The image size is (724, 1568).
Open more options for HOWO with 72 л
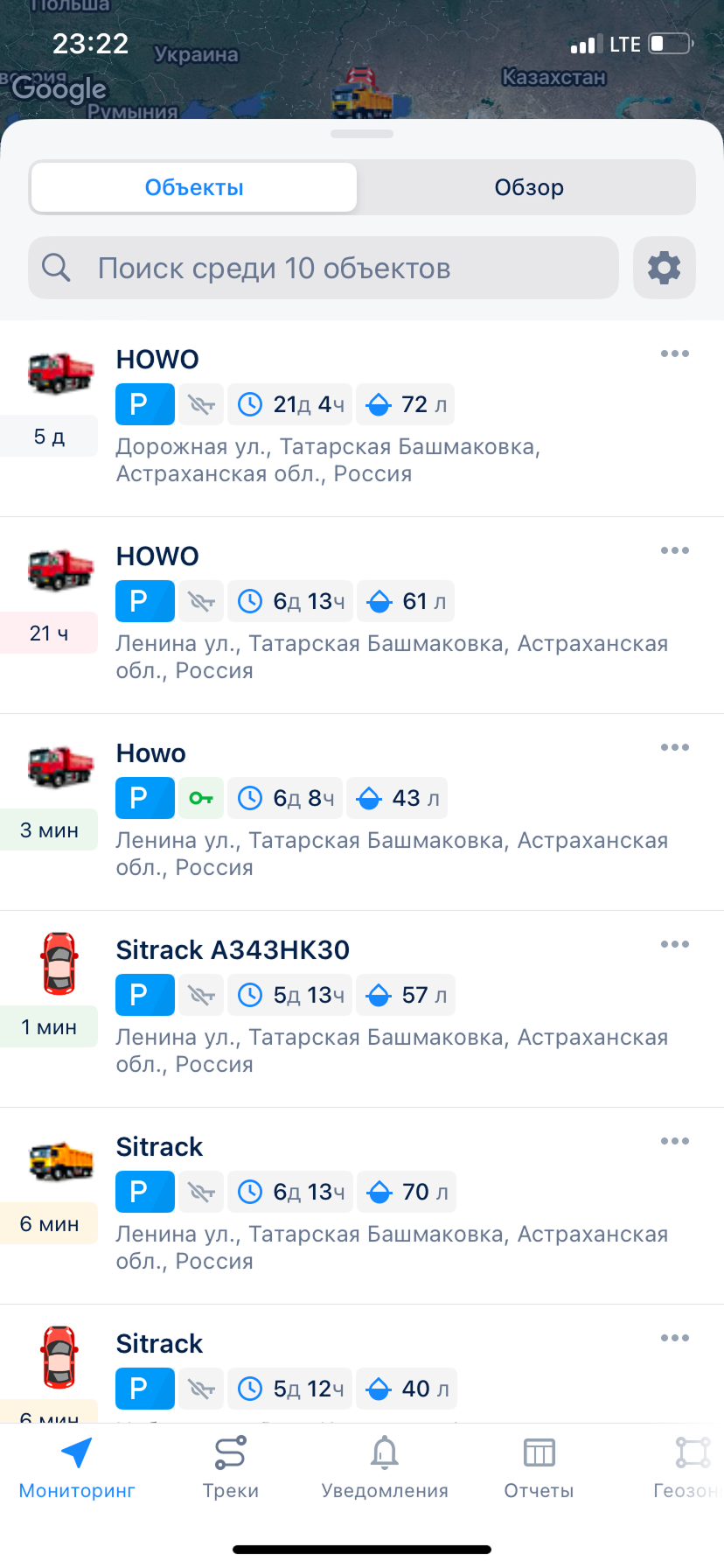click(674, 354)
